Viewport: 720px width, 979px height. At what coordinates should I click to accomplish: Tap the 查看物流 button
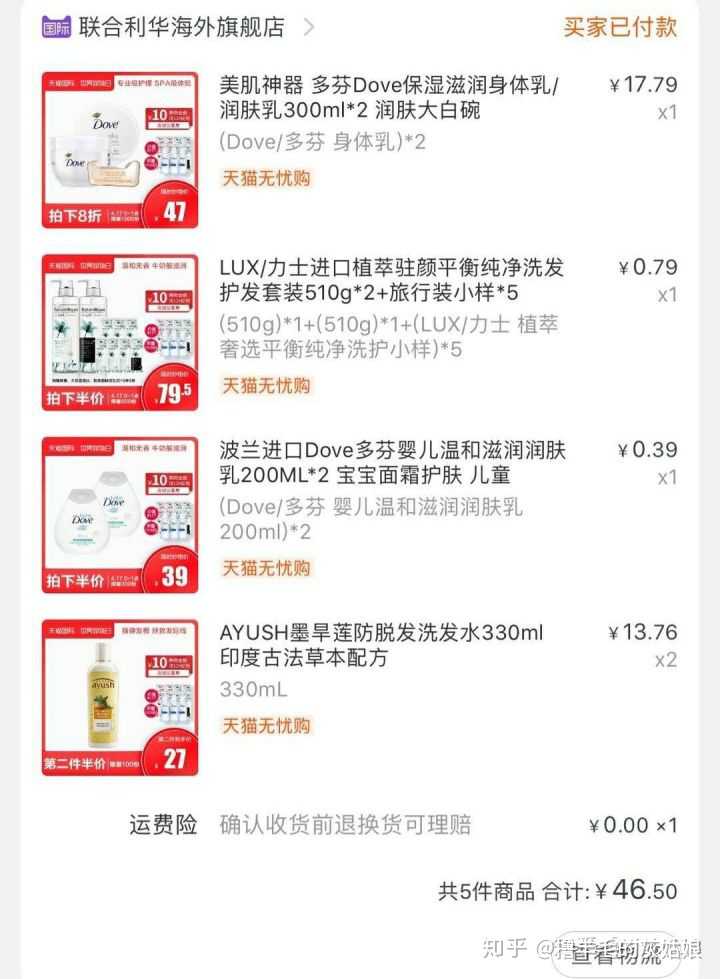616,958
